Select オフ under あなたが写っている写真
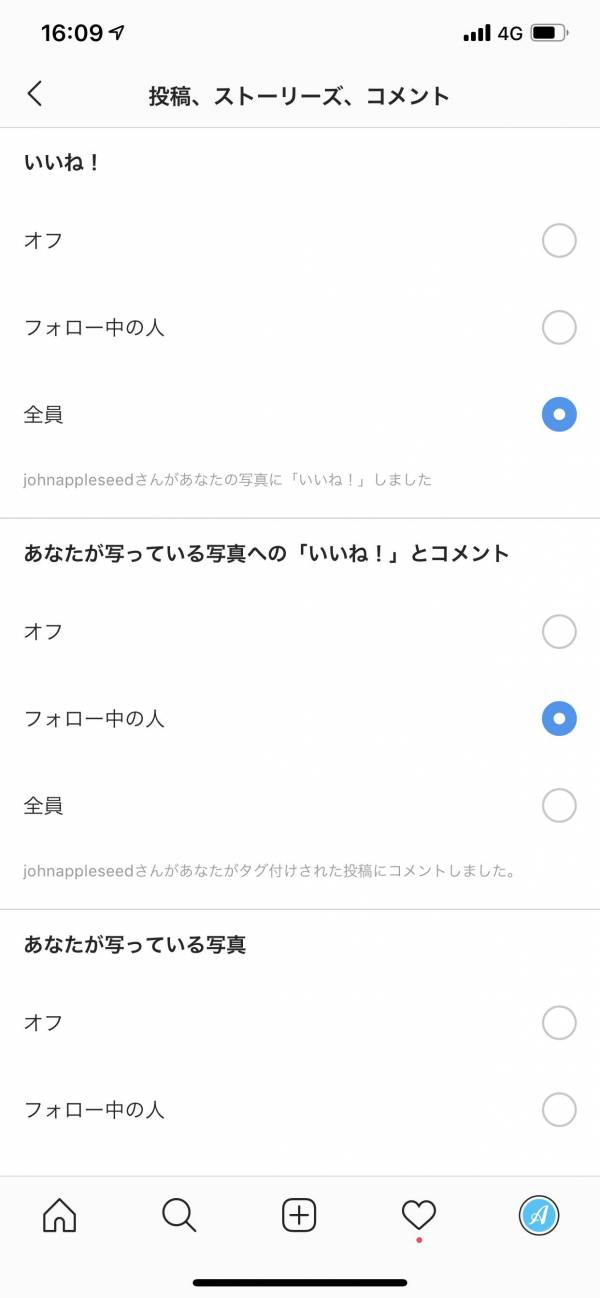The width and height of the screenshot is (600, 1298). (x=300, y=1023)
